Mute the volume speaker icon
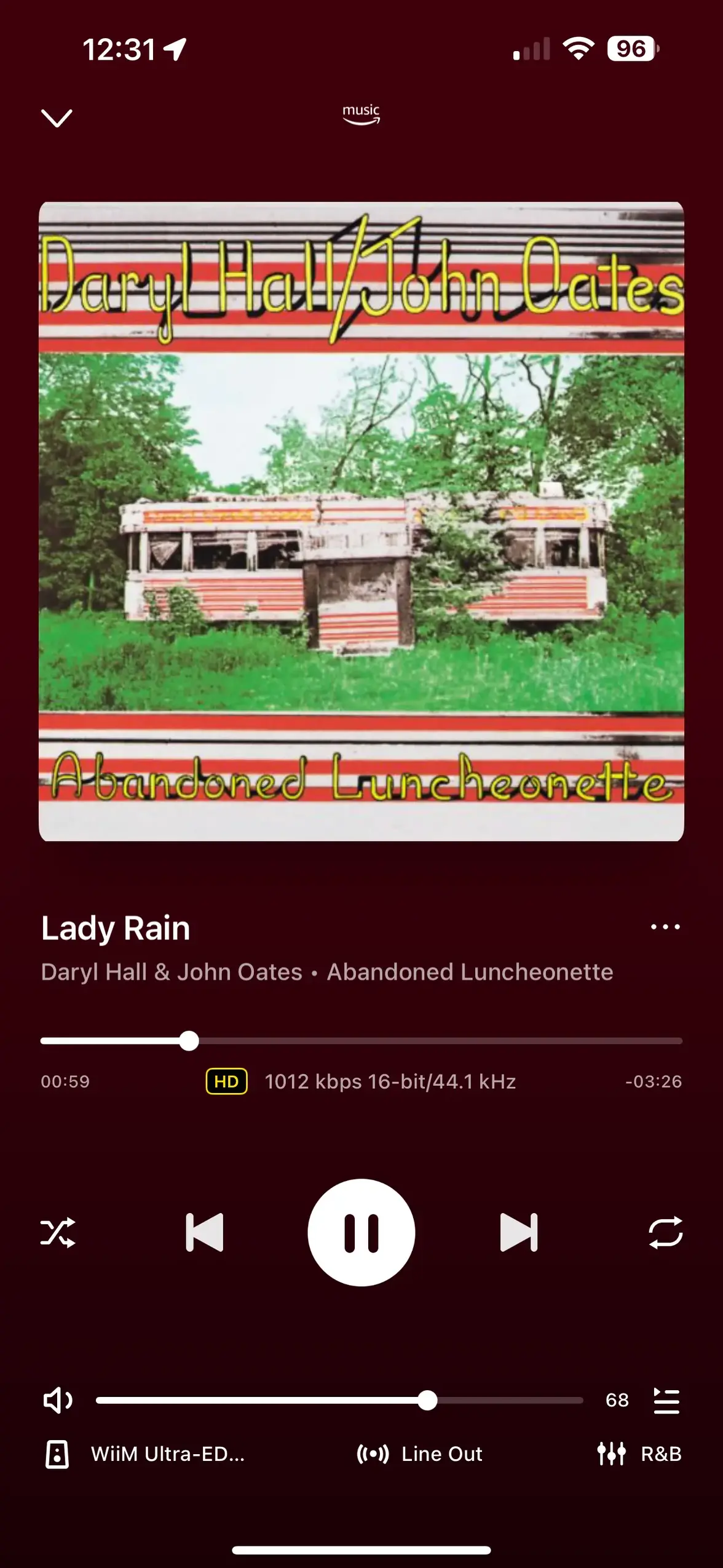 [x=58, y=1400]
